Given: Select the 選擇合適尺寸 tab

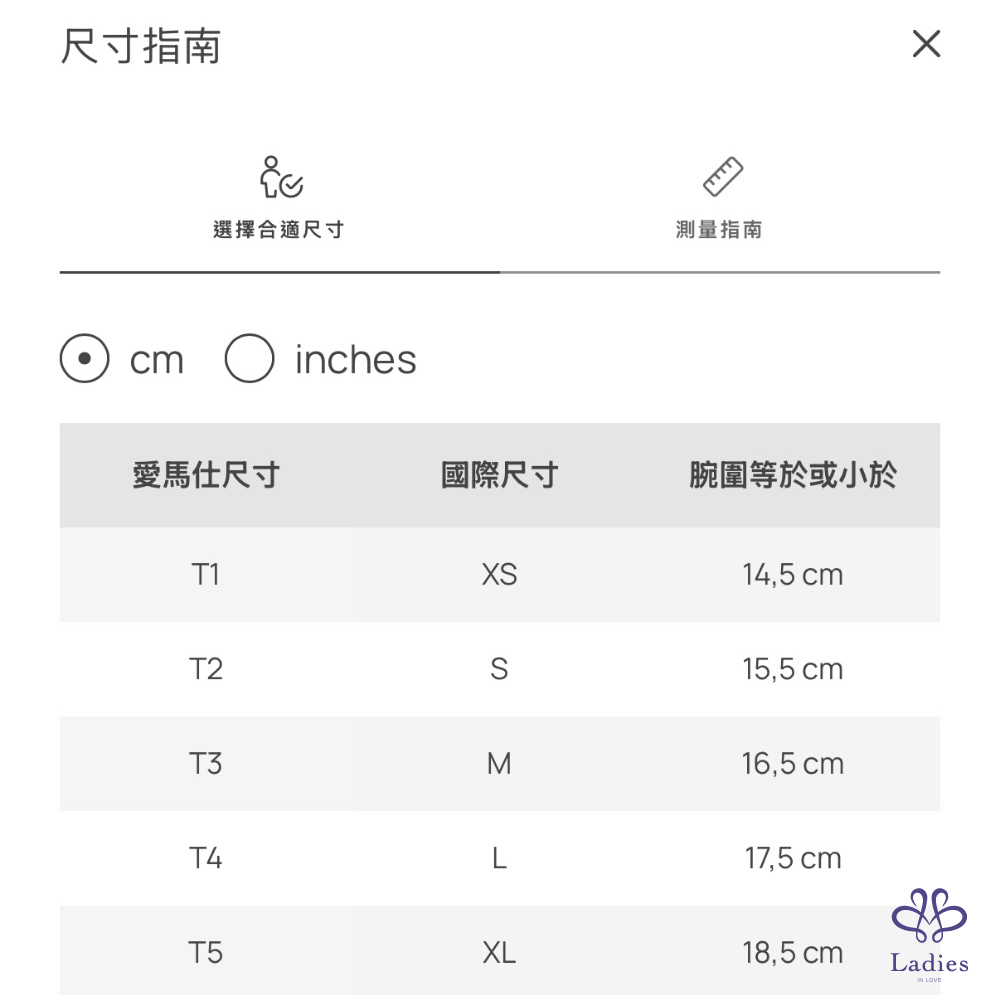Looking at the screenshot, I should point(279,200).
